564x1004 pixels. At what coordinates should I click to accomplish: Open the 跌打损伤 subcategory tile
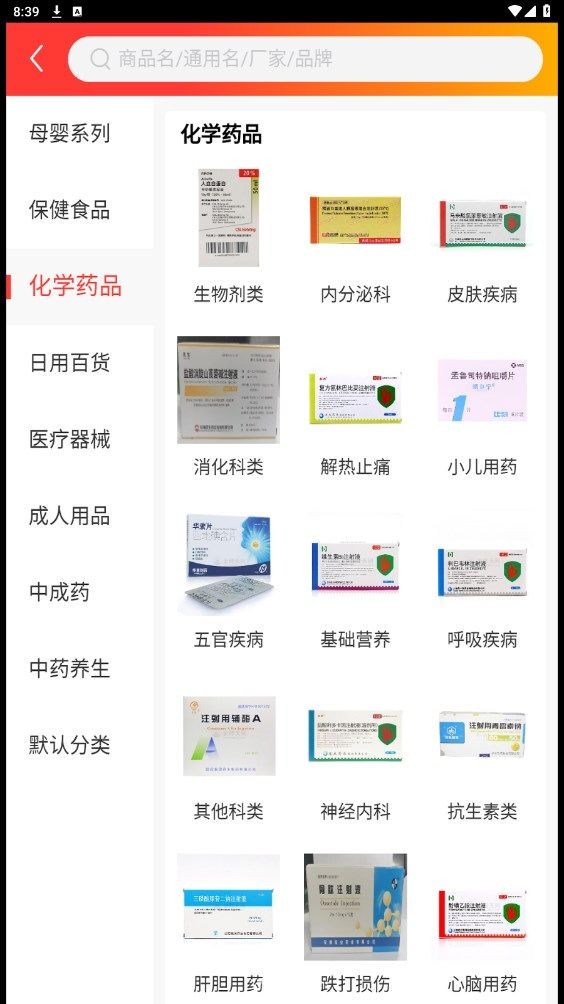(x=355, y=925)
